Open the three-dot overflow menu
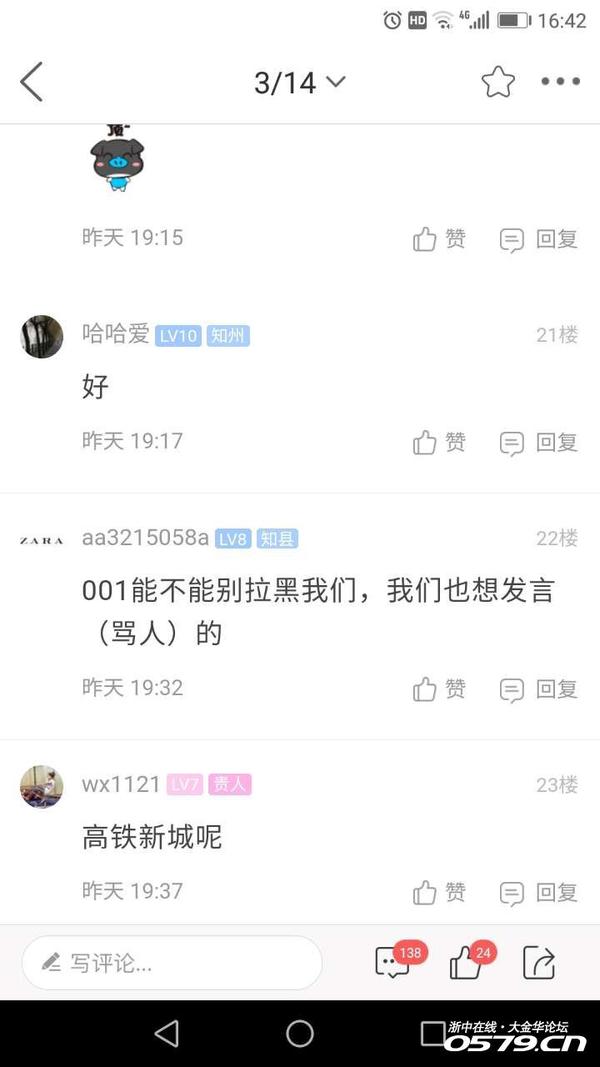Viewport: 600px width, 1067px height. 560,82
